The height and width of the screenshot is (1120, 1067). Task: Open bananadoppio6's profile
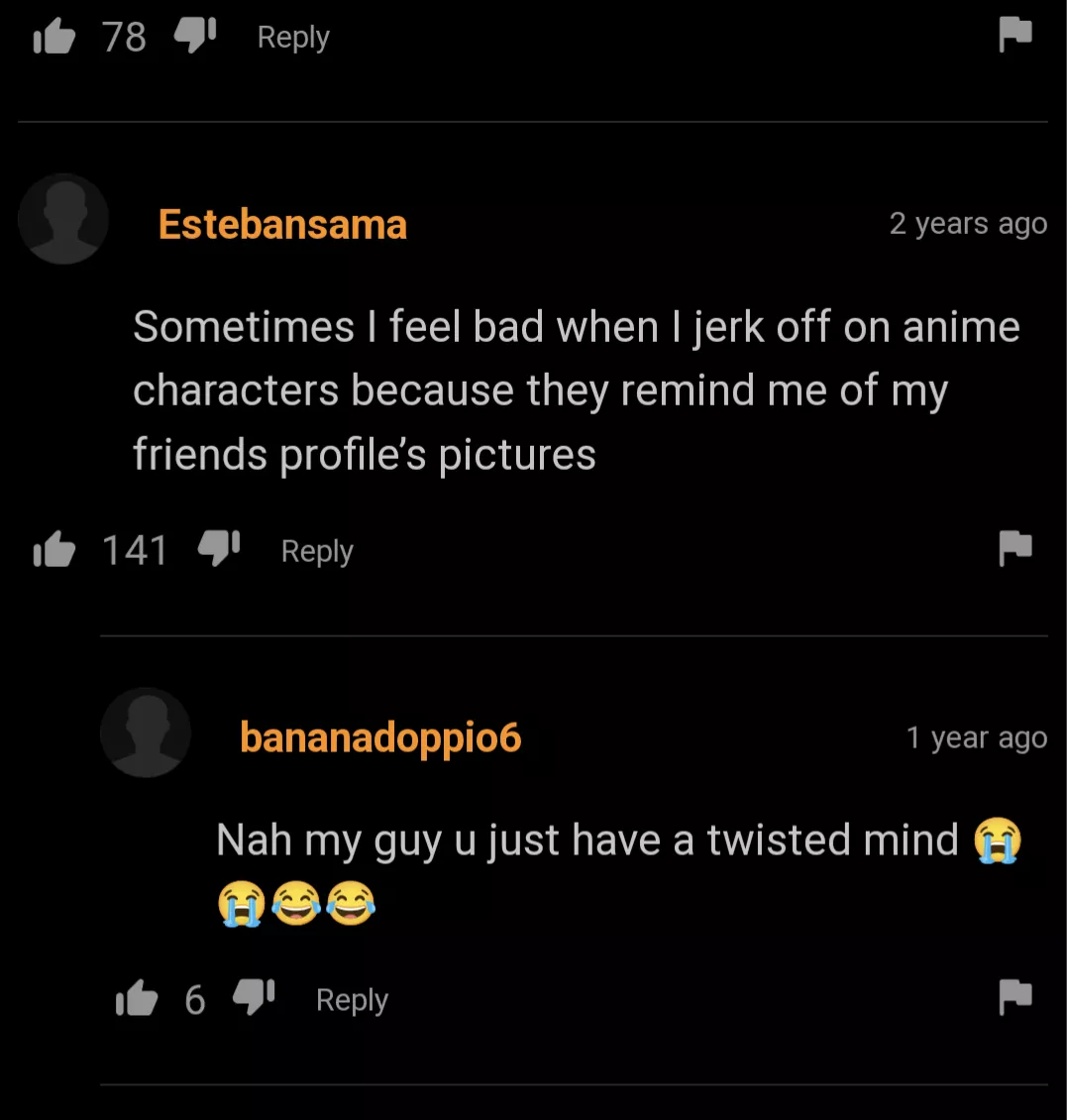click(380, 737)
